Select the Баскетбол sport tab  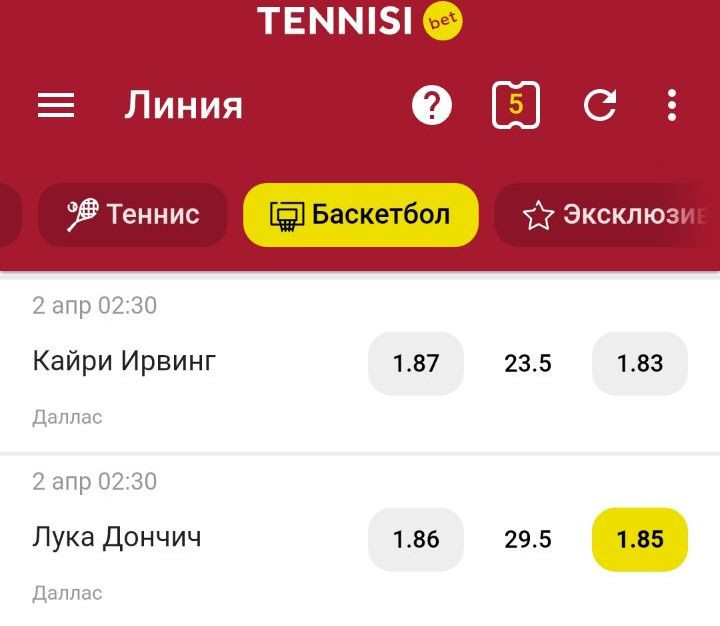[361, 215]
